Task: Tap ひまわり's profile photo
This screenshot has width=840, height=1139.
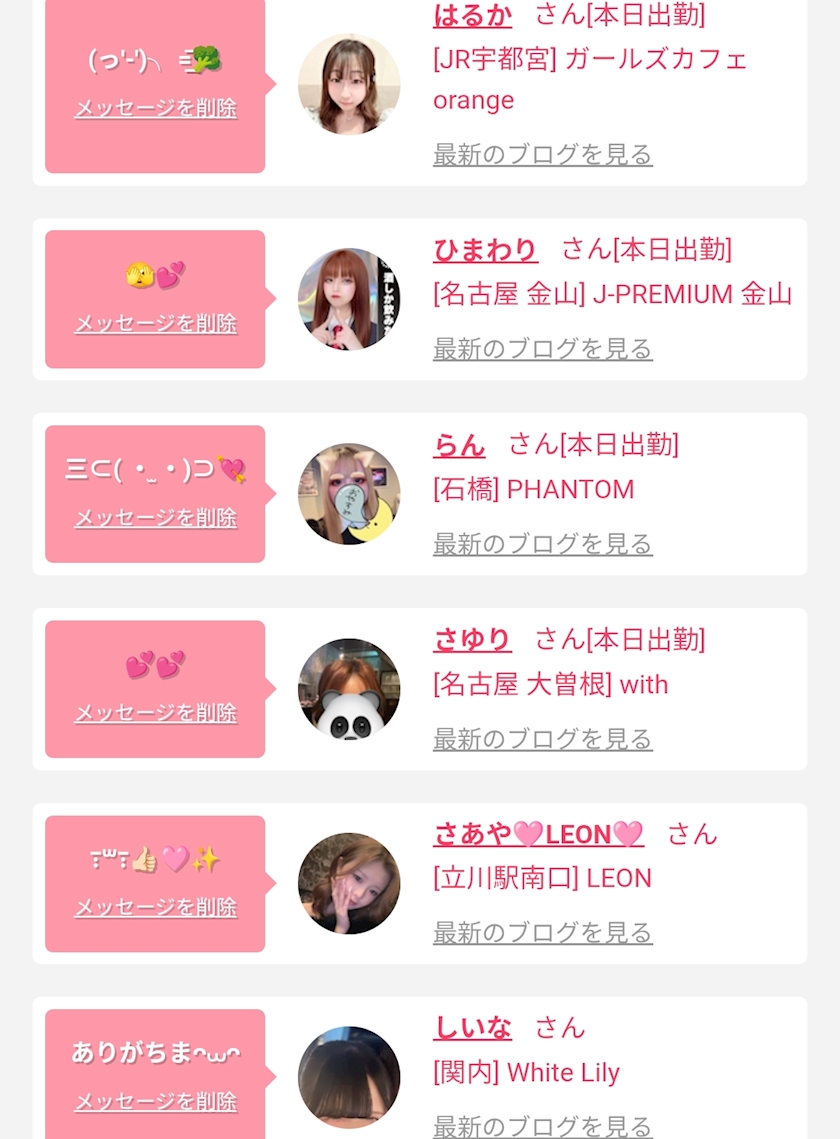Action: (x=349, y=299)
